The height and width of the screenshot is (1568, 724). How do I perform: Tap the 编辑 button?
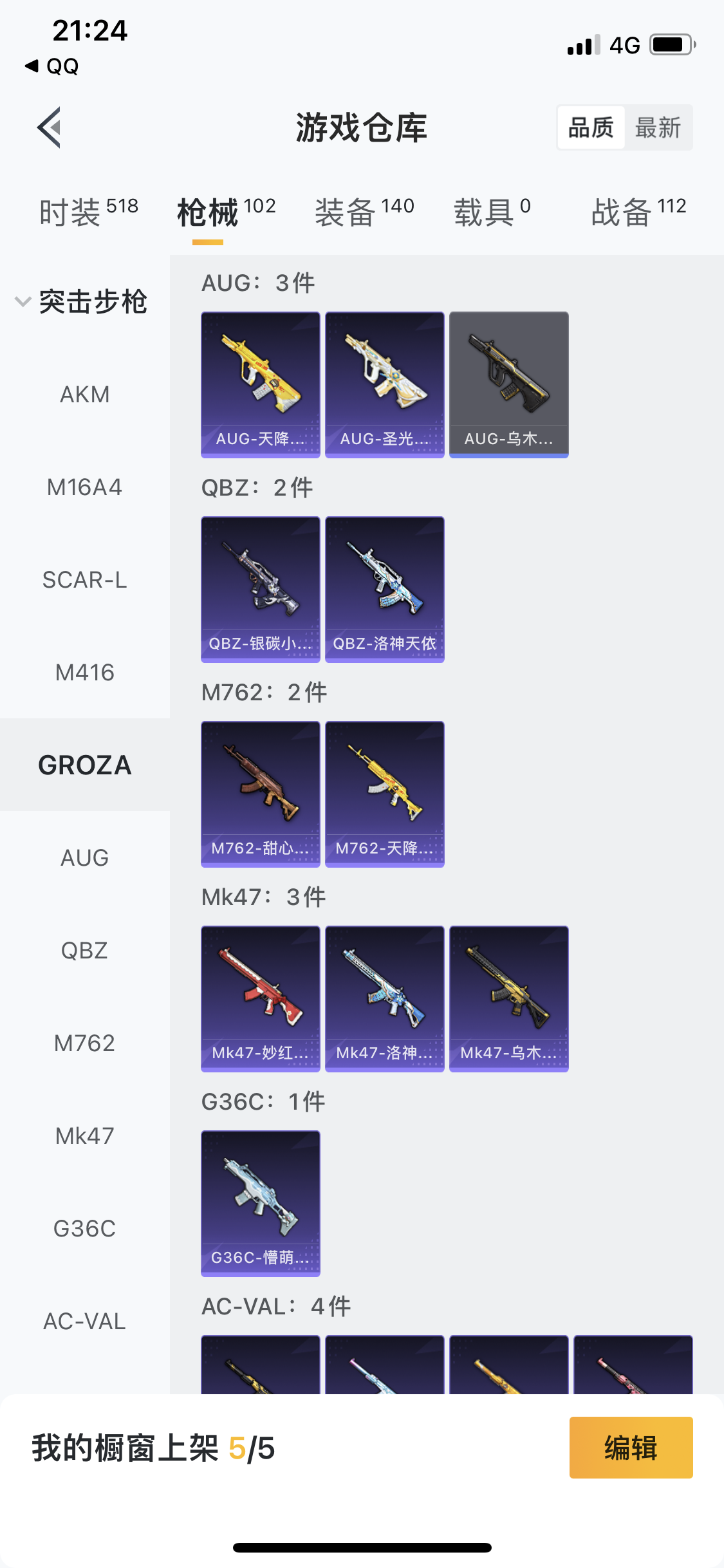click(631, 1448)
